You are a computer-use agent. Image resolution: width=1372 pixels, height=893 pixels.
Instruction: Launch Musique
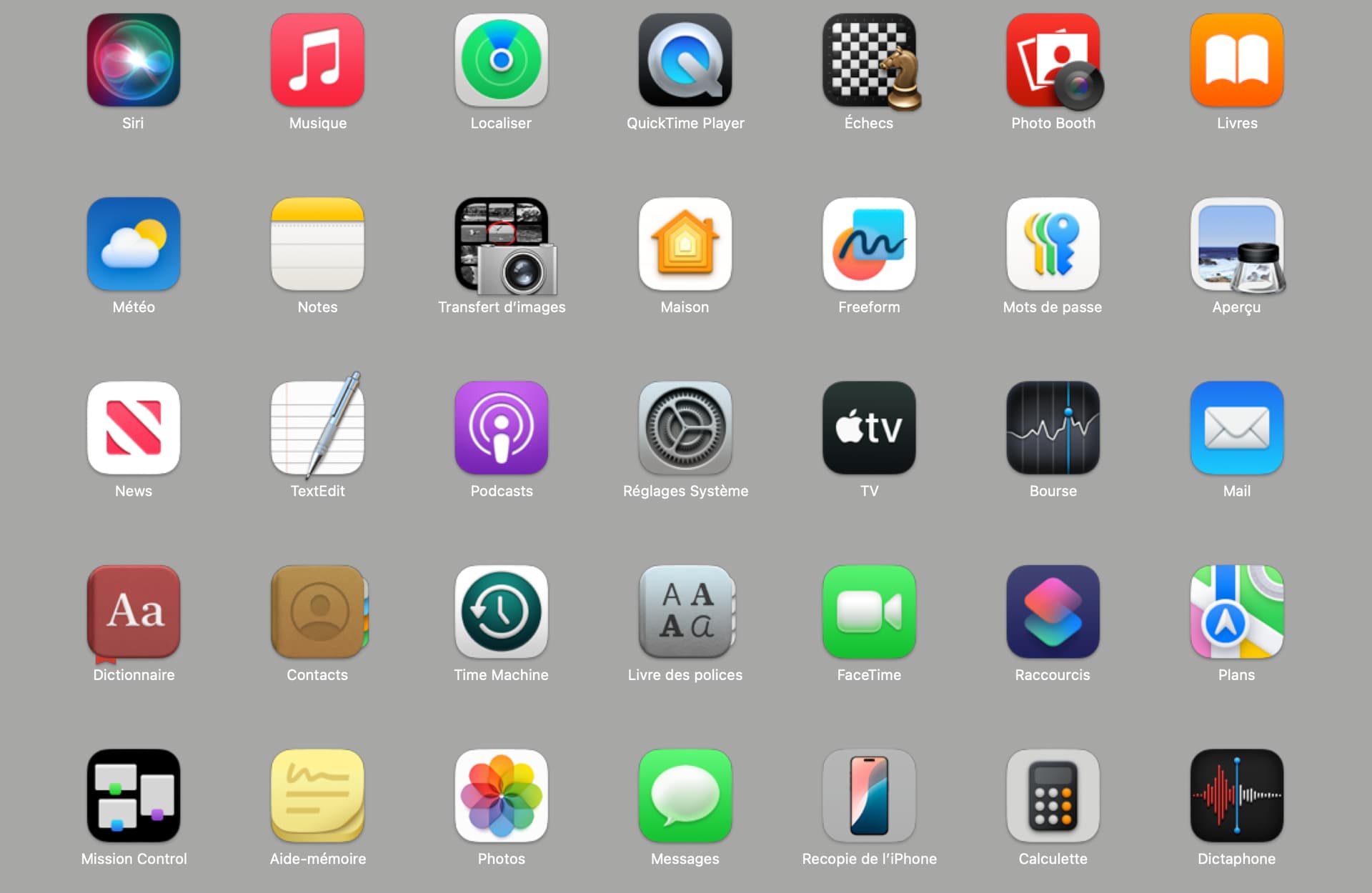tap(317, 61)
